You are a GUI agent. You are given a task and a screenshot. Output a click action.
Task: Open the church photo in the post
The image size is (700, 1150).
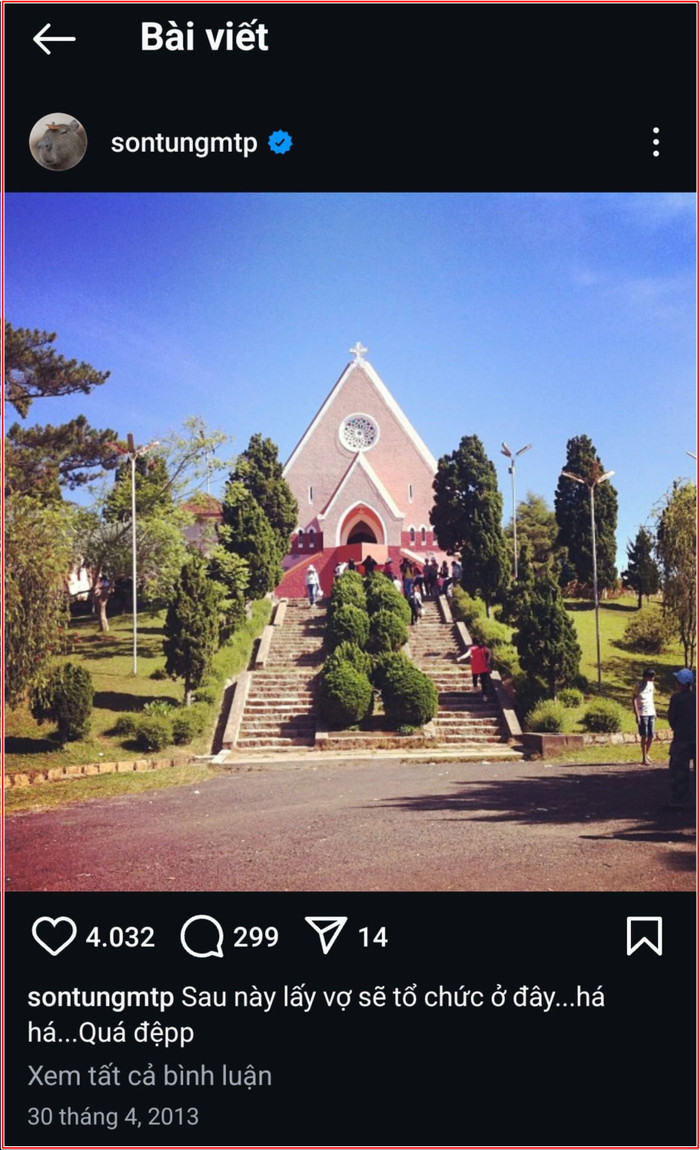pos(350,540)
